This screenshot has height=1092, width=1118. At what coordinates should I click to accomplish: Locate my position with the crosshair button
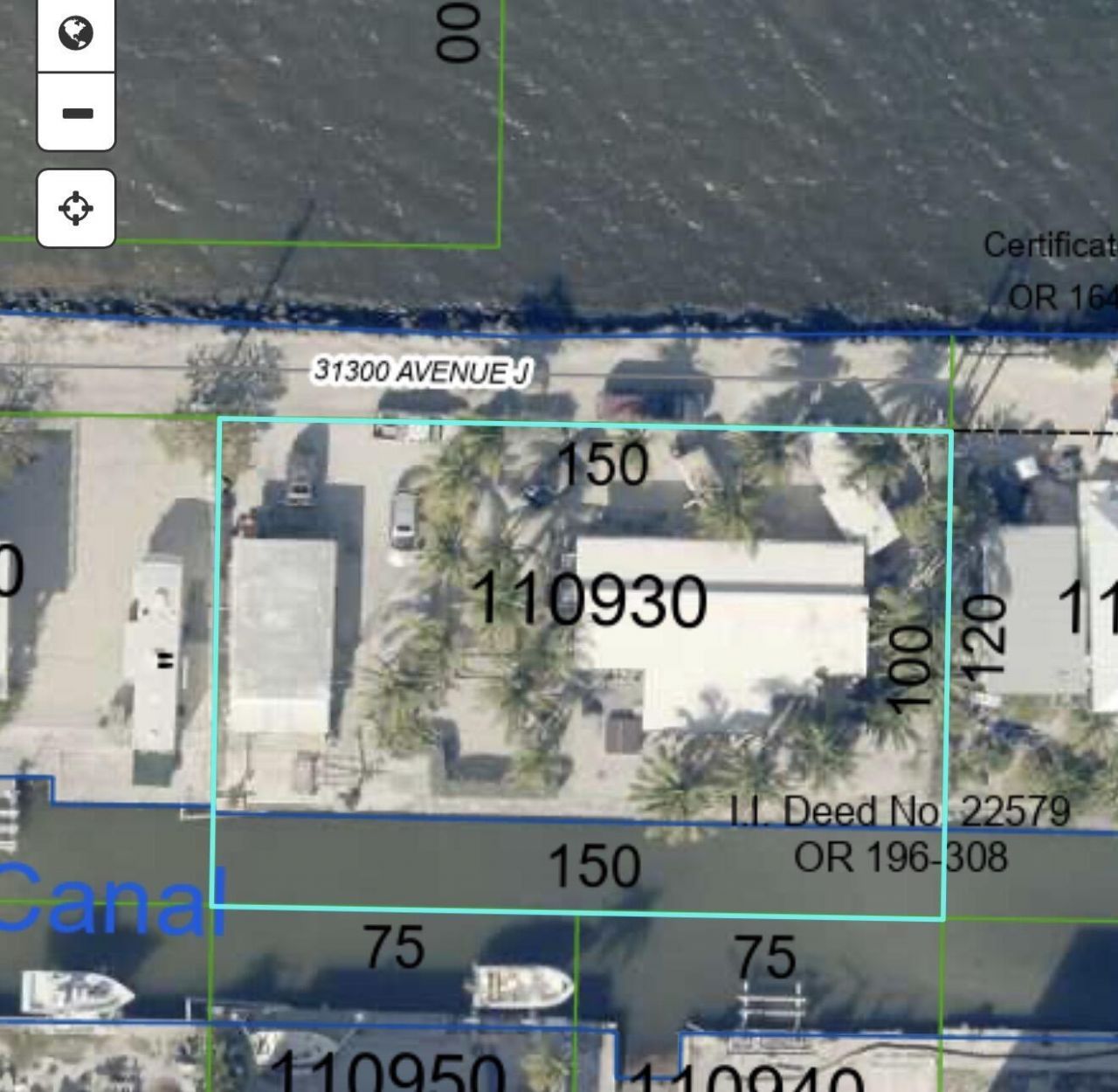[76, 208]
